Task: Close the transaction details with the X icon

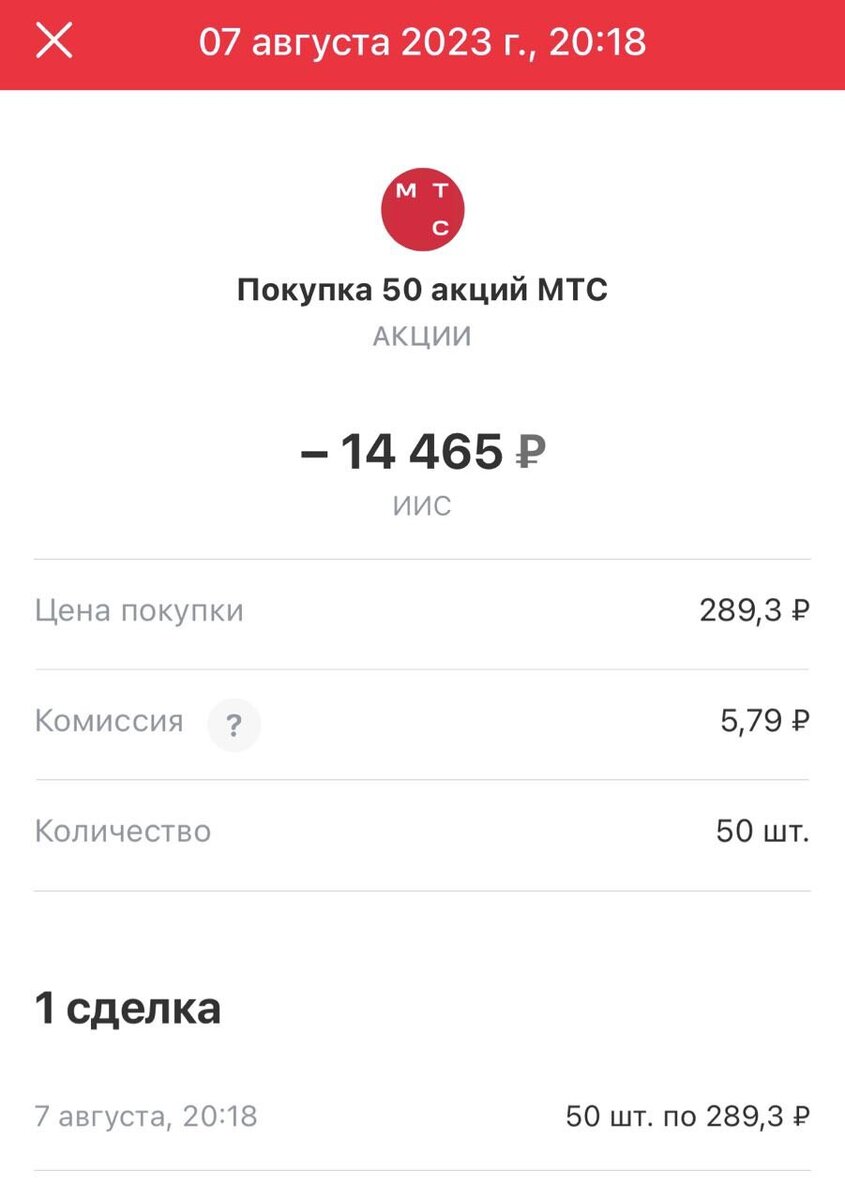Action: 55,42
